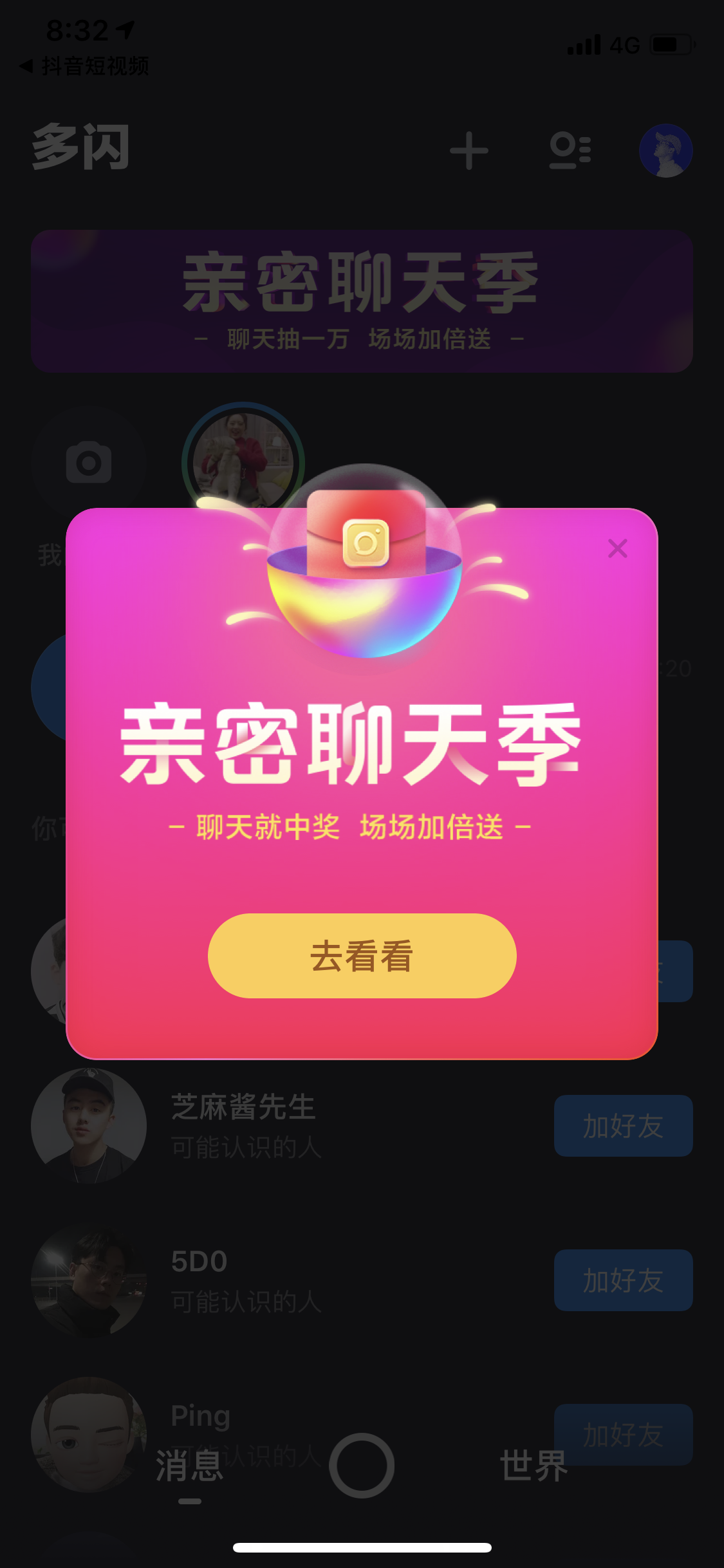
Task: Add Ping as friend
Action: (x=623, y=1434)
